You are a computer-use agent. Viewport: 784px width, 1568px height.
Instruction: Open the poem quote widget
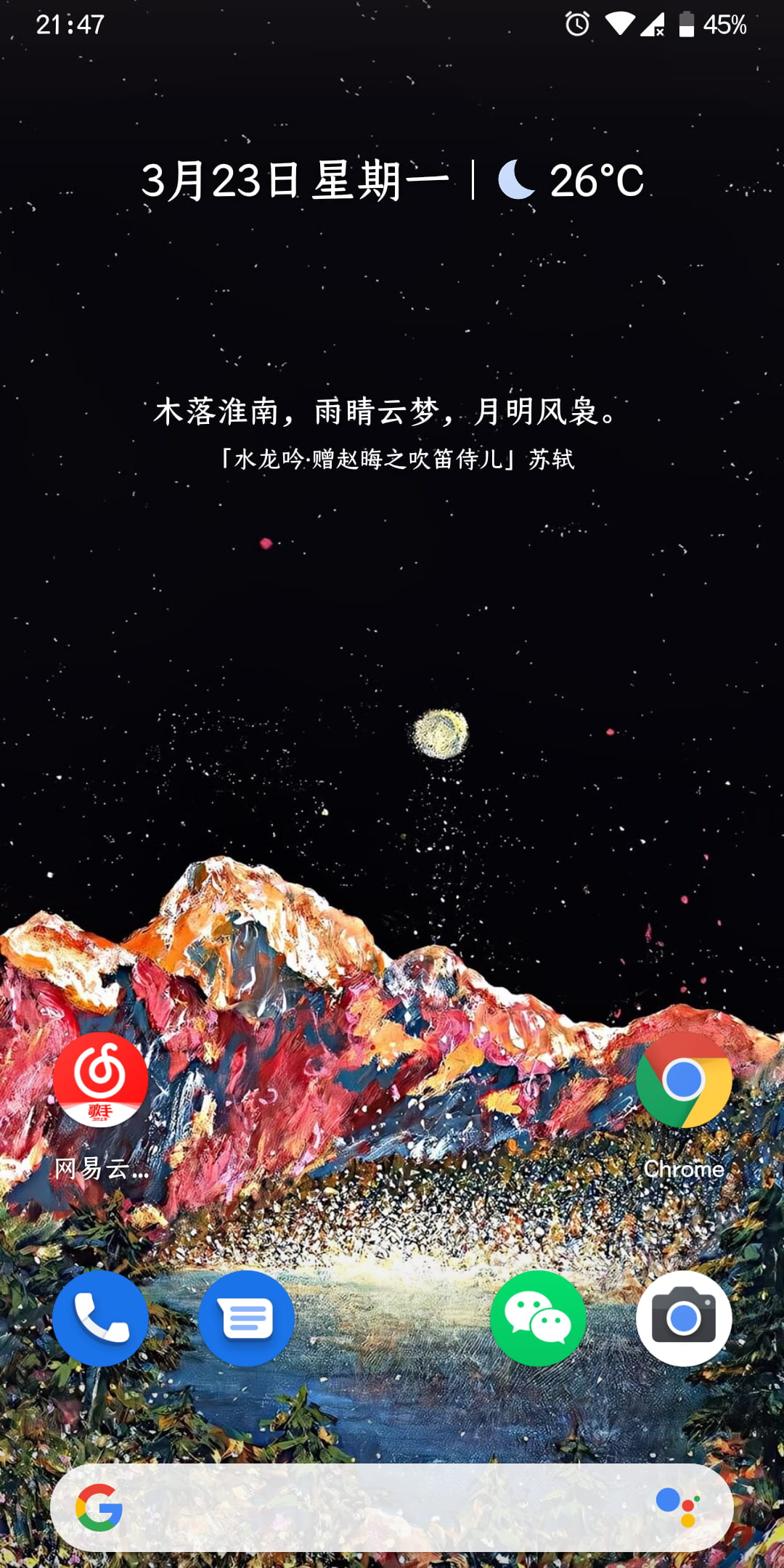click(x=392, y=432)
